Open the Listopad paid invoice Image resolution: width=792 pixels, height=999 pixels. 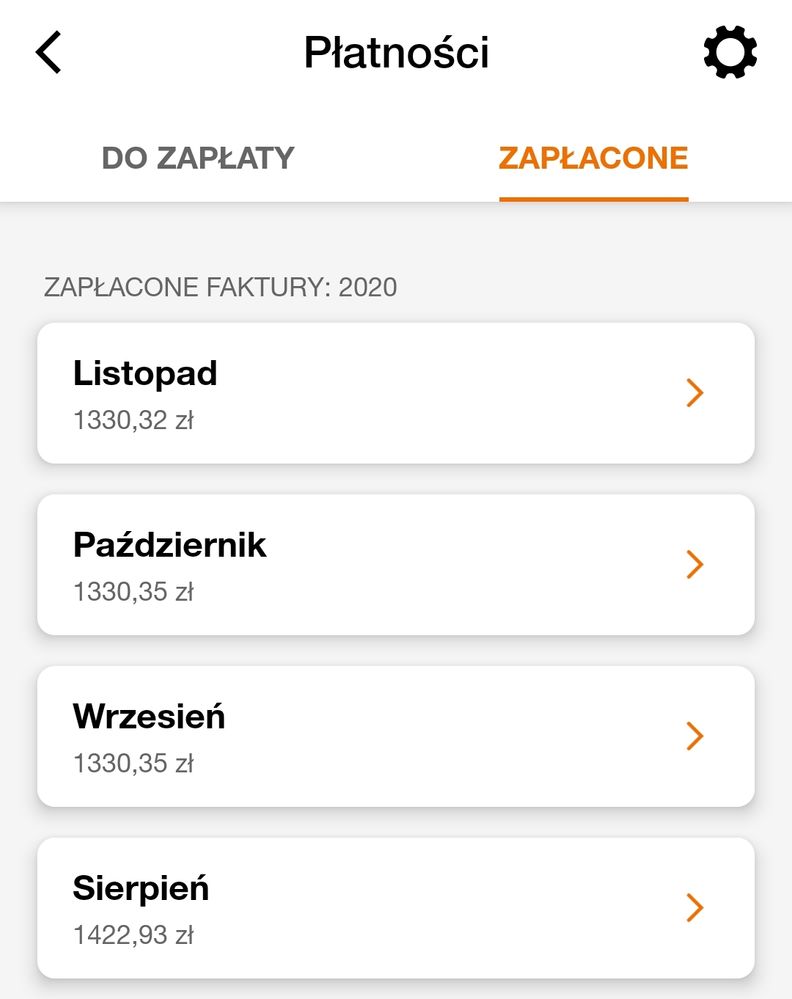tap(395, 393)
